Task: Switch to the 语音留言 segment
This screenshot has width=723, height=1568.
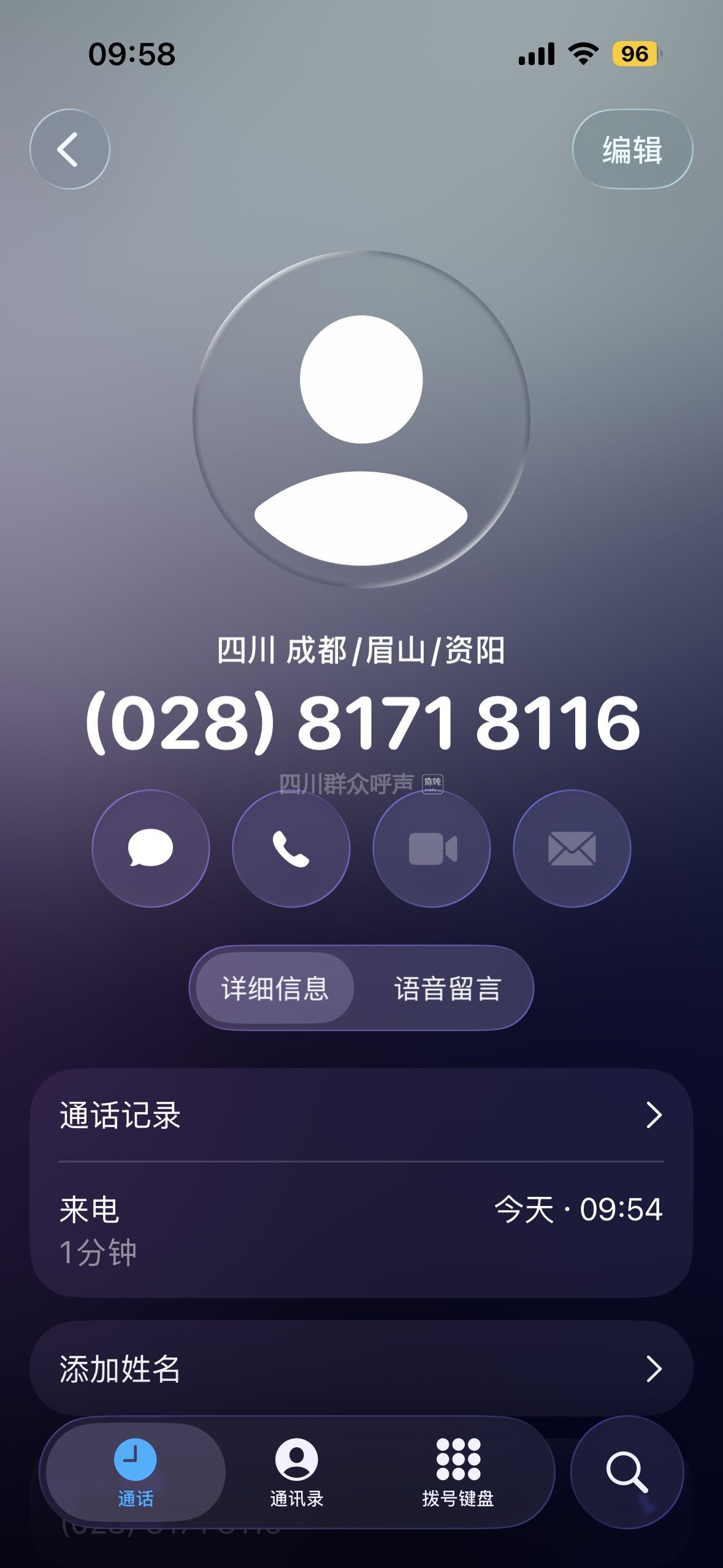Action: (447, 988)
